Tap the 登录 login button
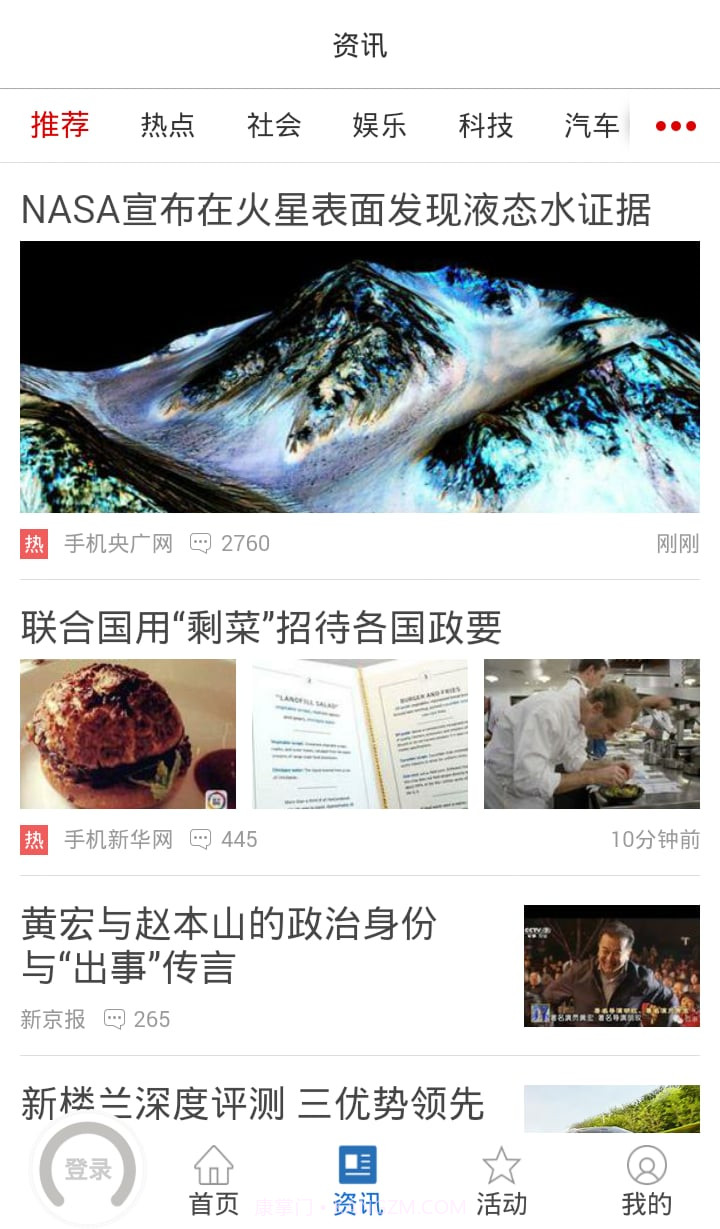Screen dimensions: 720x1229 pyautogui.click(x=88, y=1168)
